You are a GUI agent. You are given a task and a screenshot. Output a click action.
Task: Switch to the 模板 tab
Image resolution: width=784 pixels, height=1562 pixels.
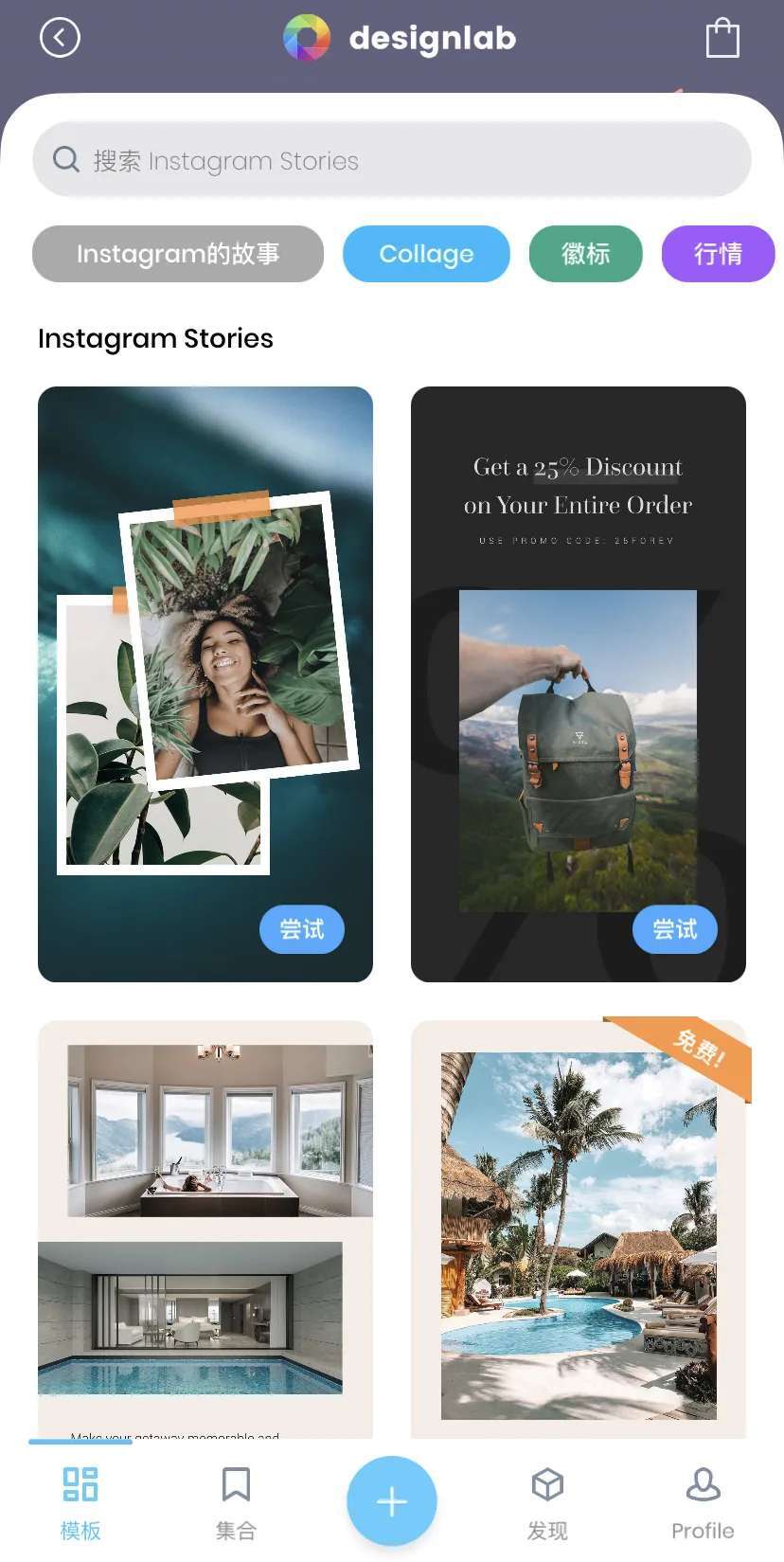pos(80,1502)
